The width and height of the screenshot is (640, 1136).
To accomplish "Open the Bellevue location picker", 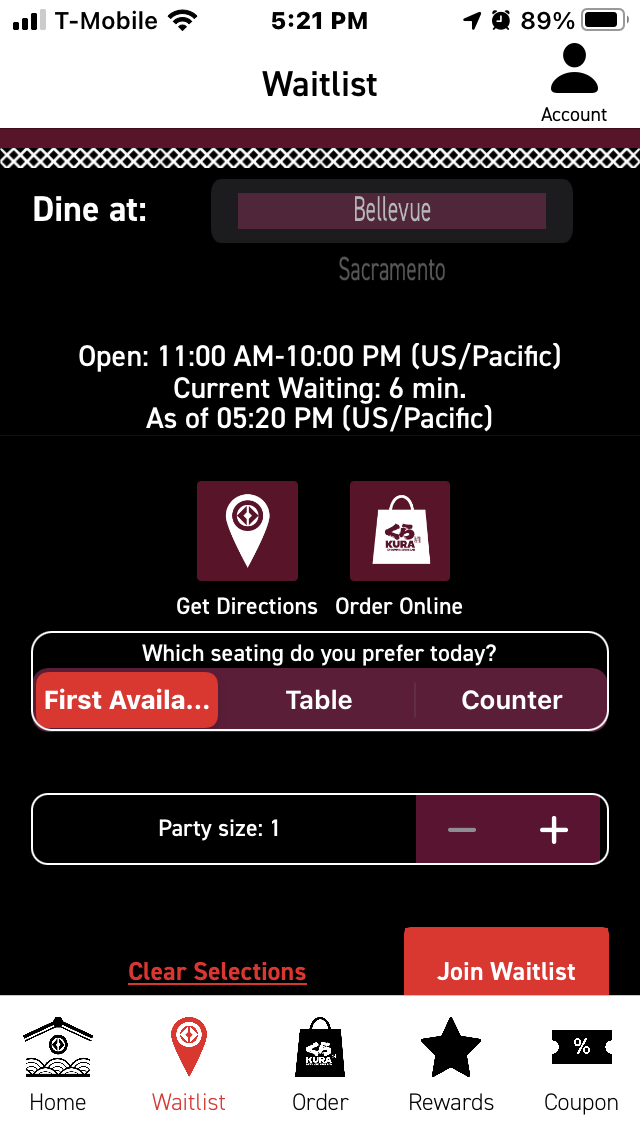I will [391, 210].
